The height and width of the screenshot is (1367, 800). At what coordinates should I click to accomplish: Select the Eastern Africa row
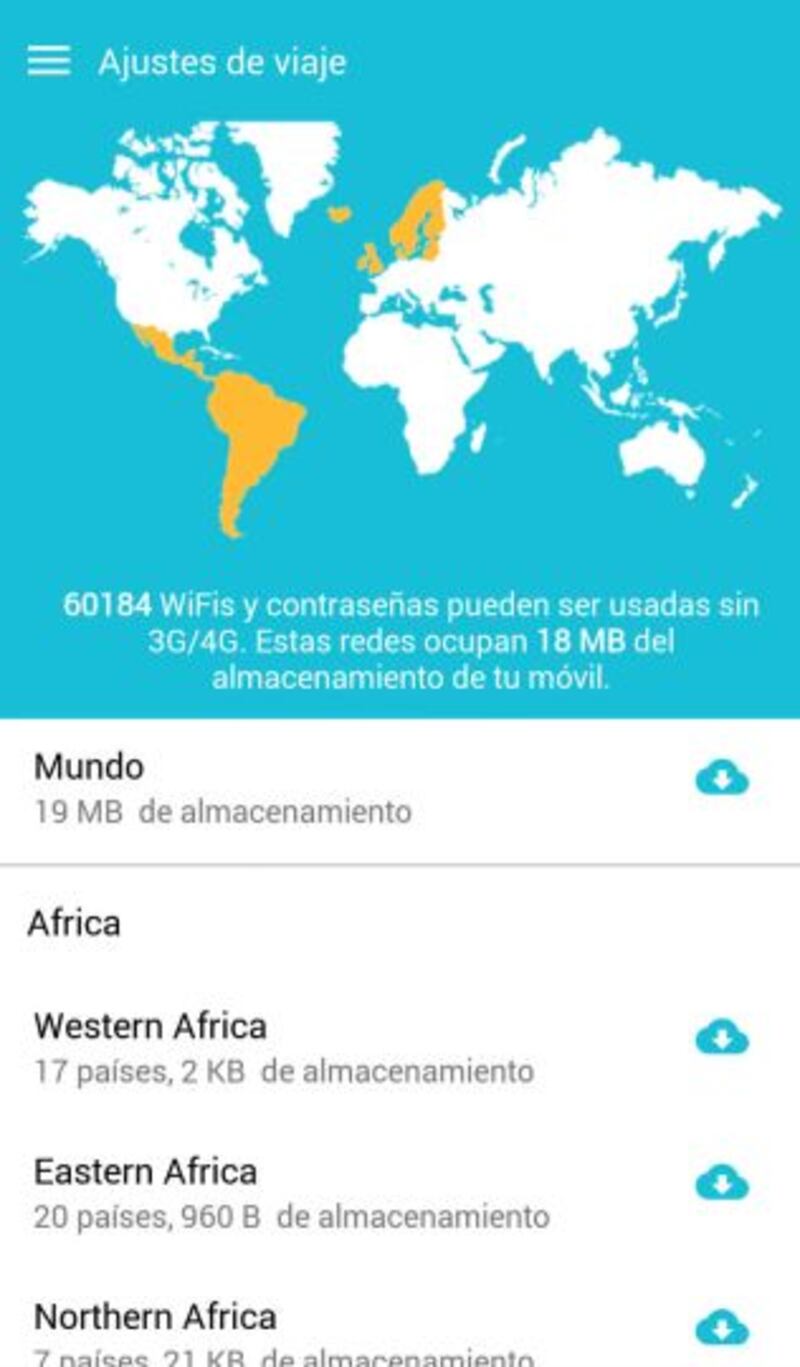click(300, 1193)
